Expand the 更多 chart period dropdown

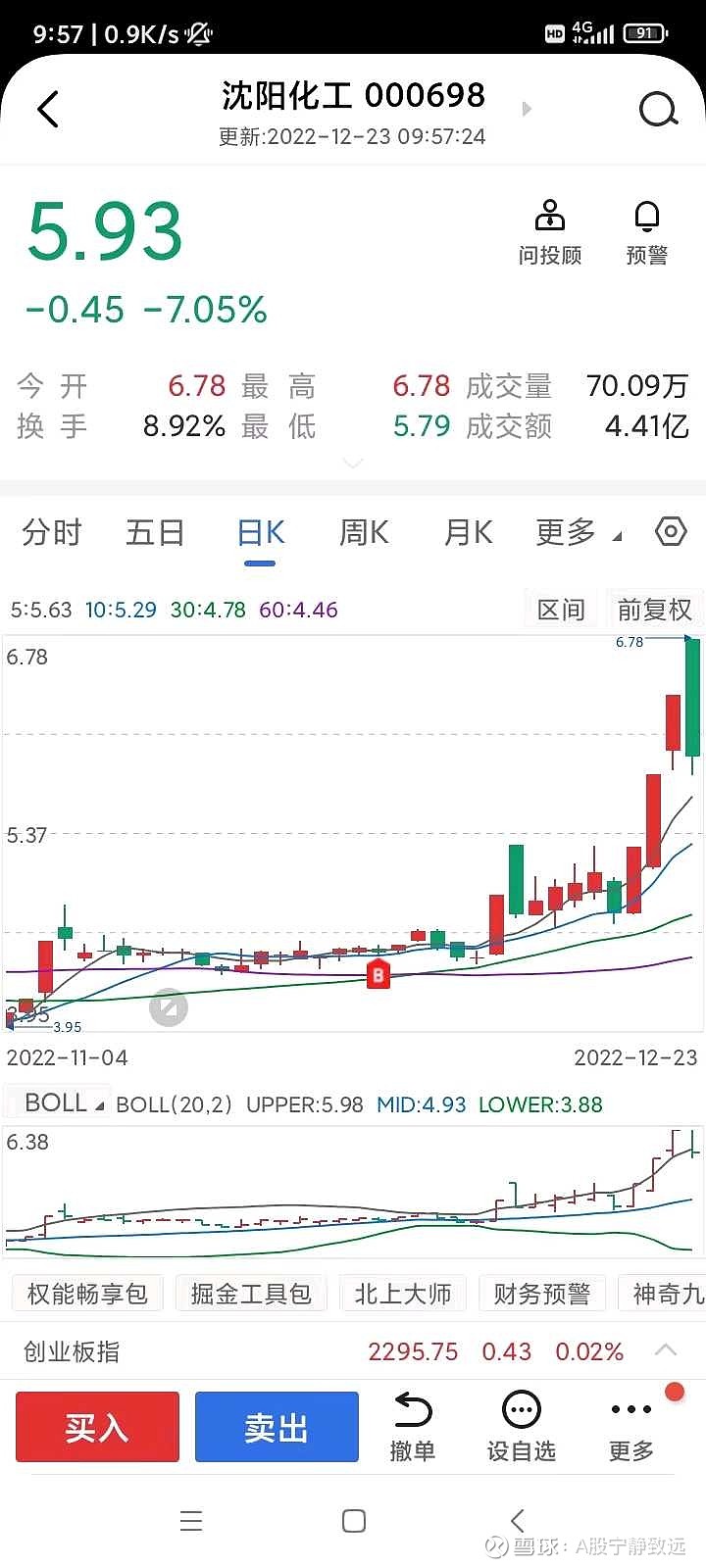pyautogui.click(x=580, y=532)
